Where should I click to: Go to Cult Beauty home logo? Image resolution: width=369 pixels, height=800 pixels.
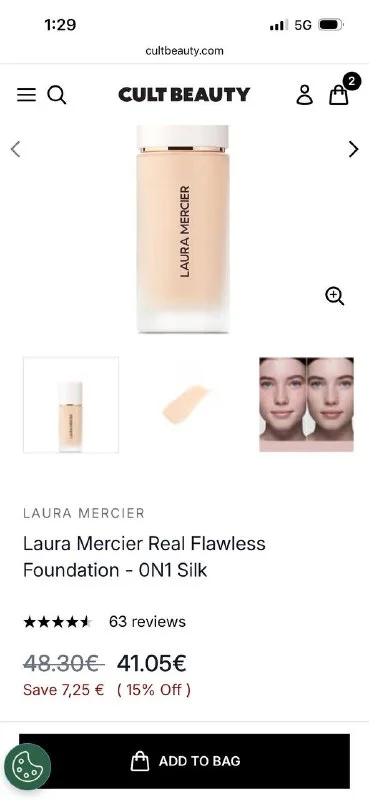184,94
